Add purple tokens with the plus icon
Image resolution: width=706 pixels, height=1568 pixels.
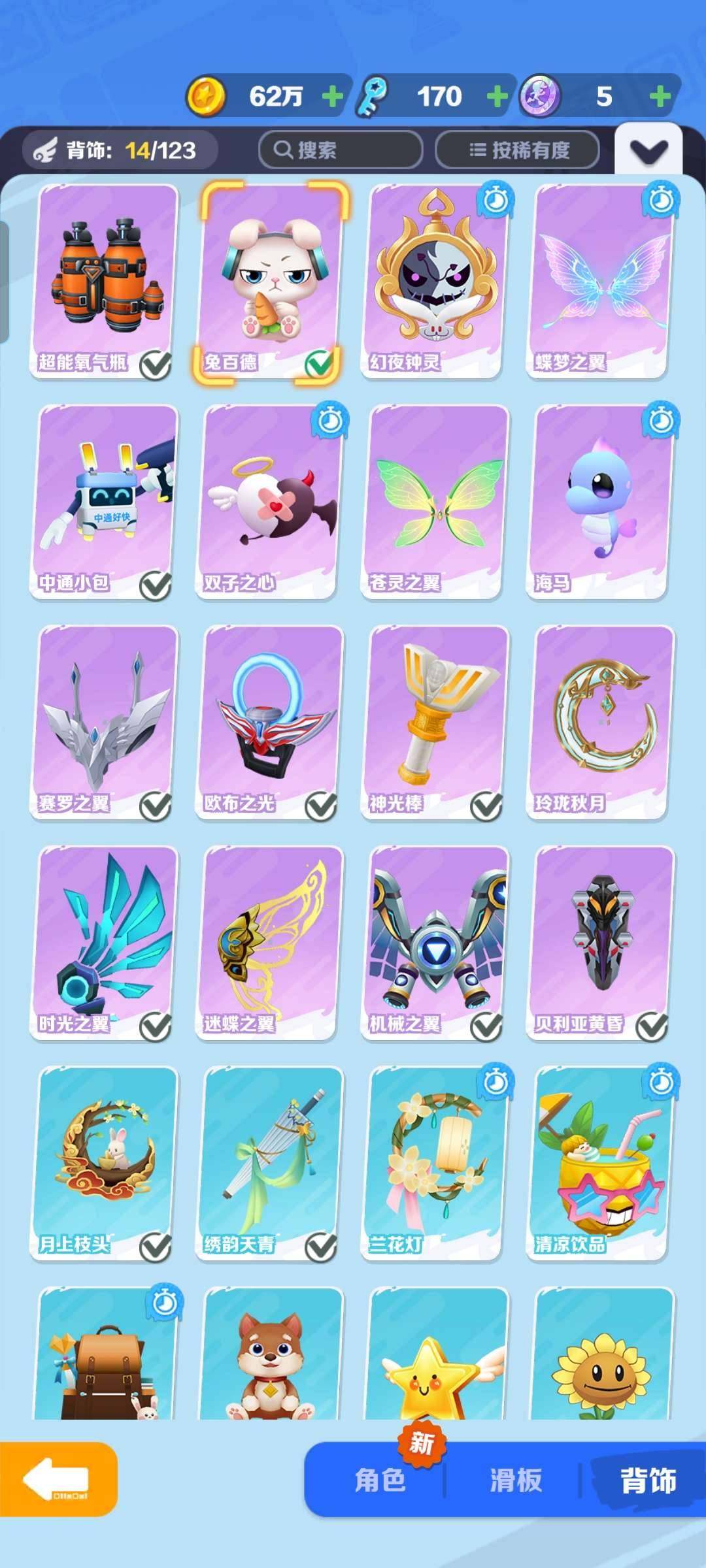[660, 97]
